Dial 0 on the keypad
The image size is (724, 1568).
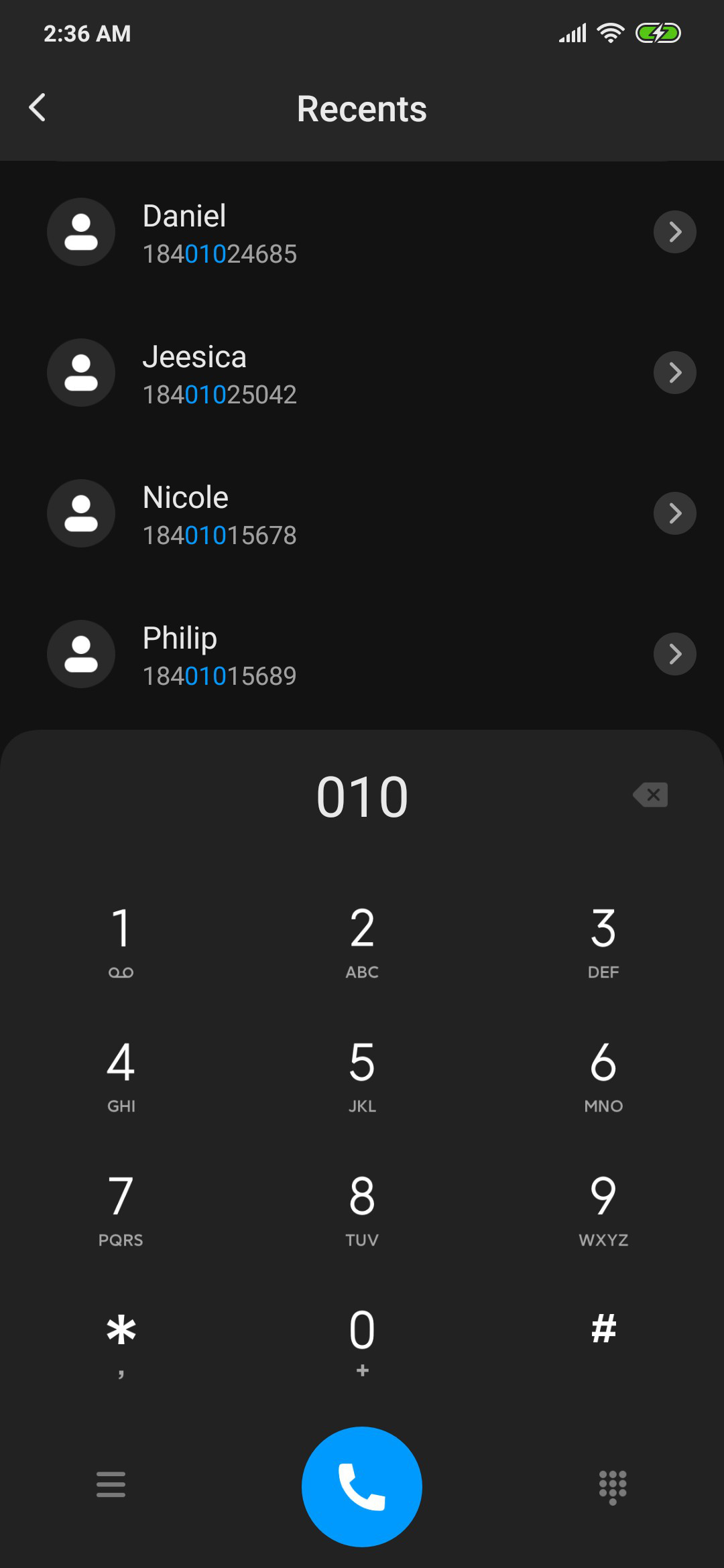click(x=362, y=1342)
